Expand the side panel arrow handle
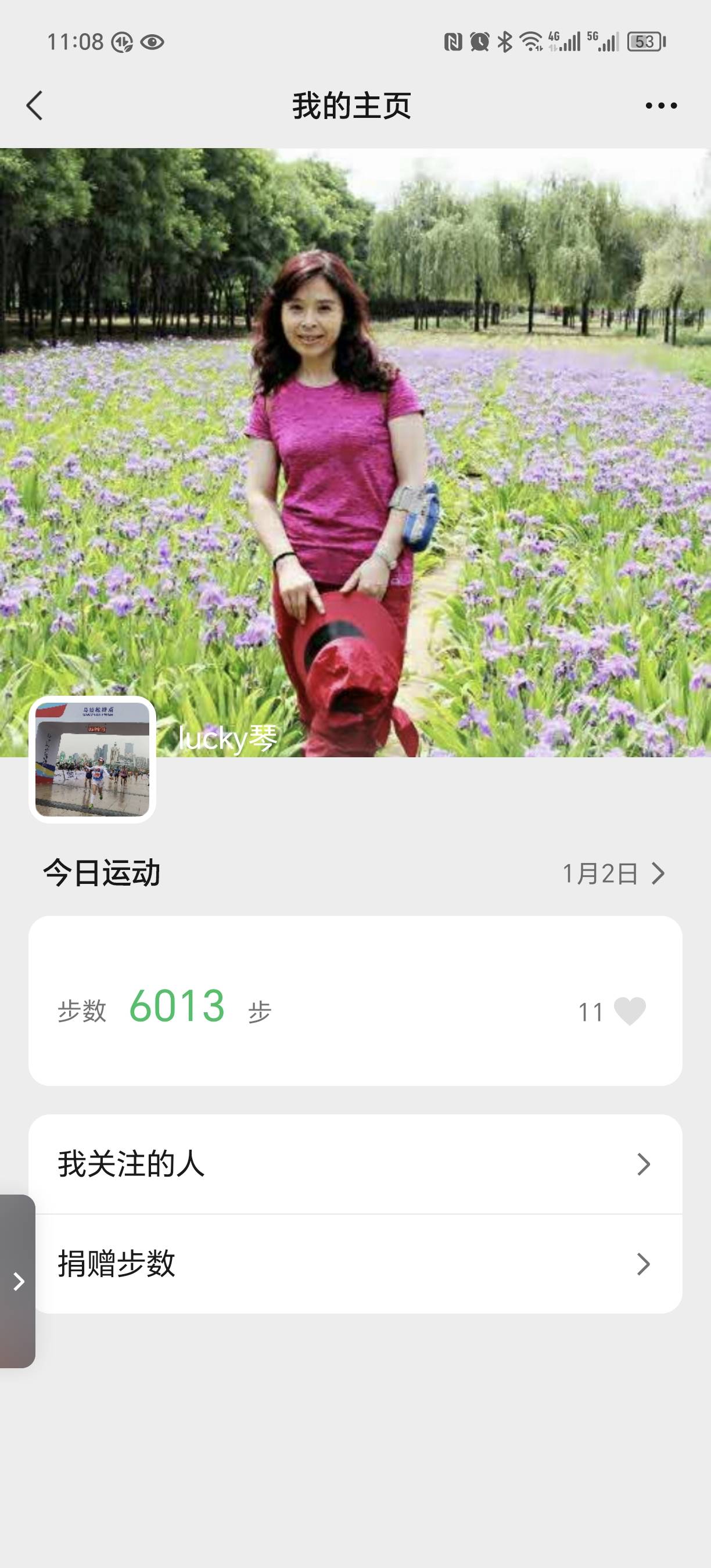The width and height of the screenshot is (711, 1568). click(18, 1281)
